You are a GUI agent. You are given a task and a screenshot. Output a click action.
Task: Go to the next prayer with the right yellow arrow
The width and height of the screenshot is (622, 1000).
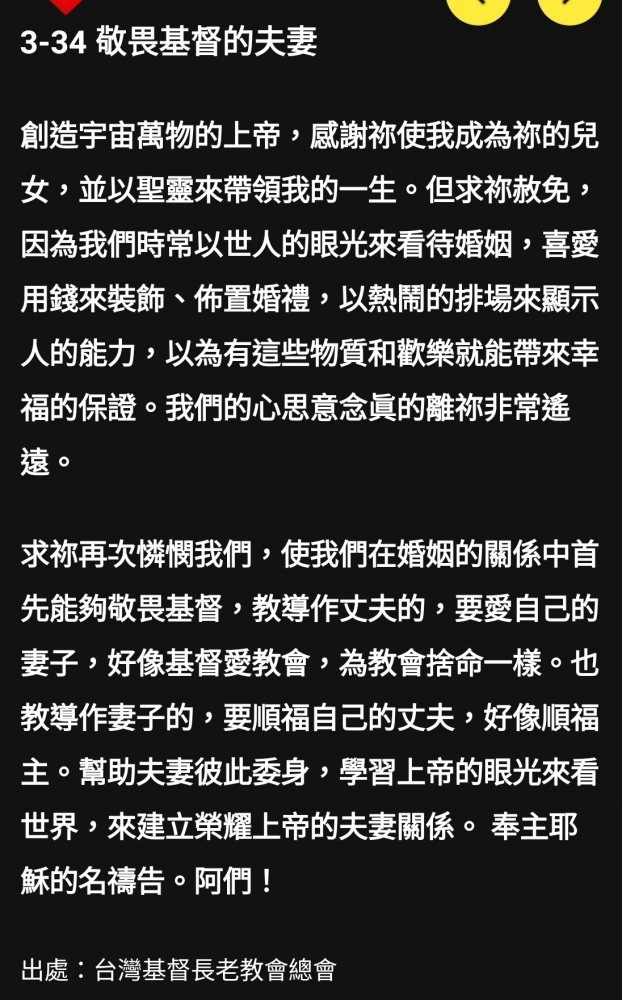(569, 8)
